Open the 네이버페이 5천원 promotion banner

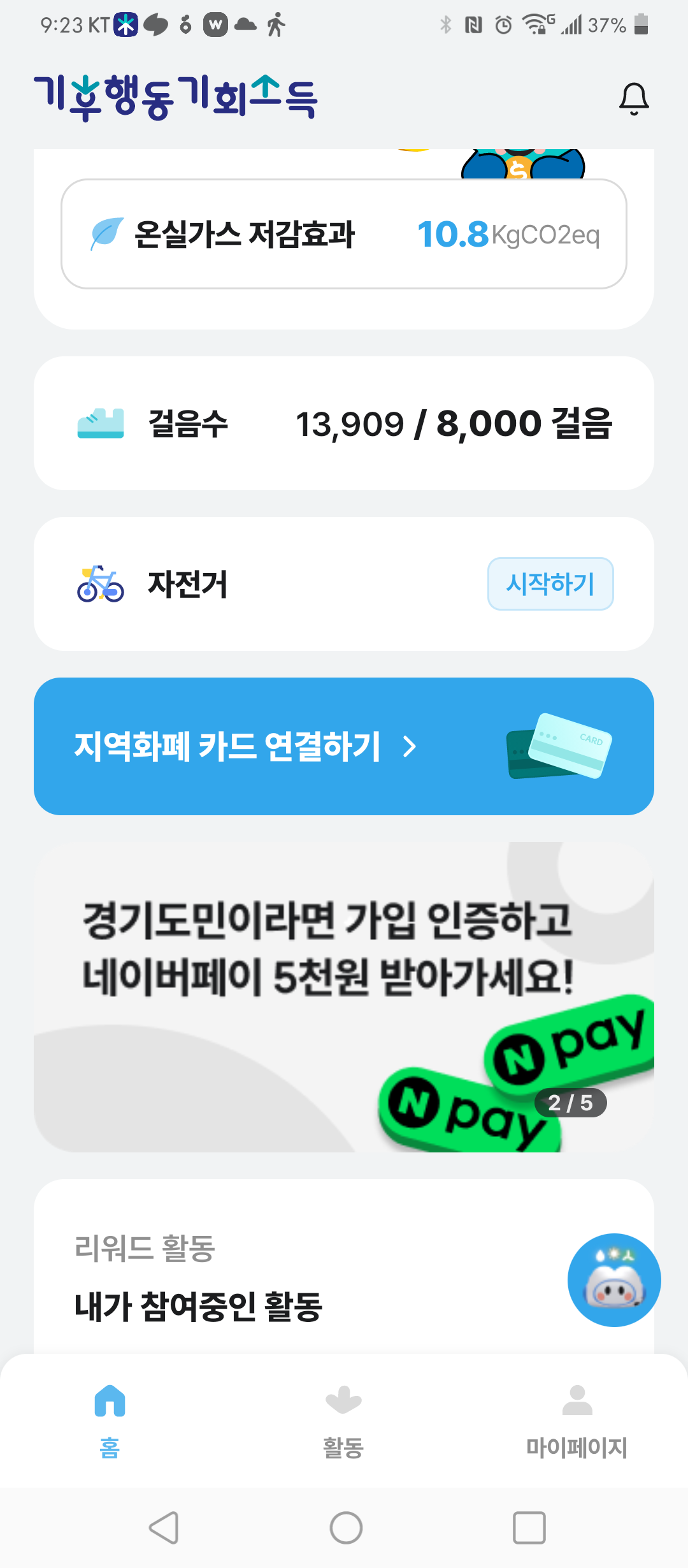click(x=344, y=996)
